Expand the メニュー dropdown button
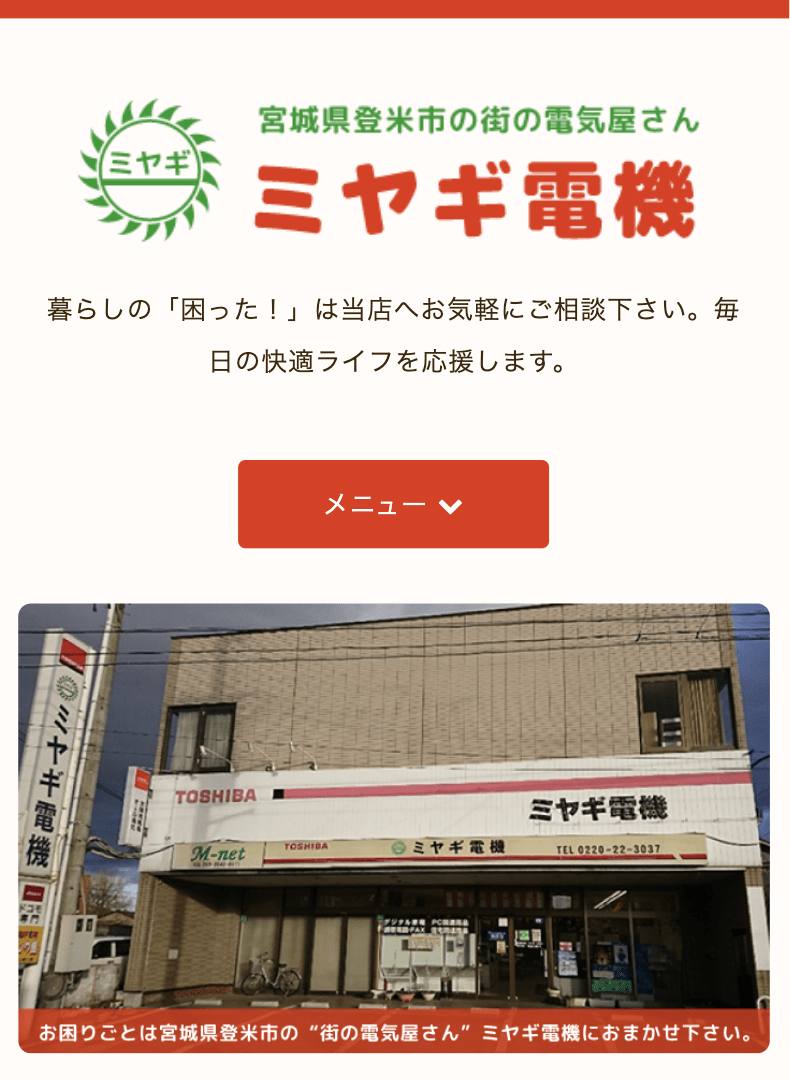 [x=393, y=504]
